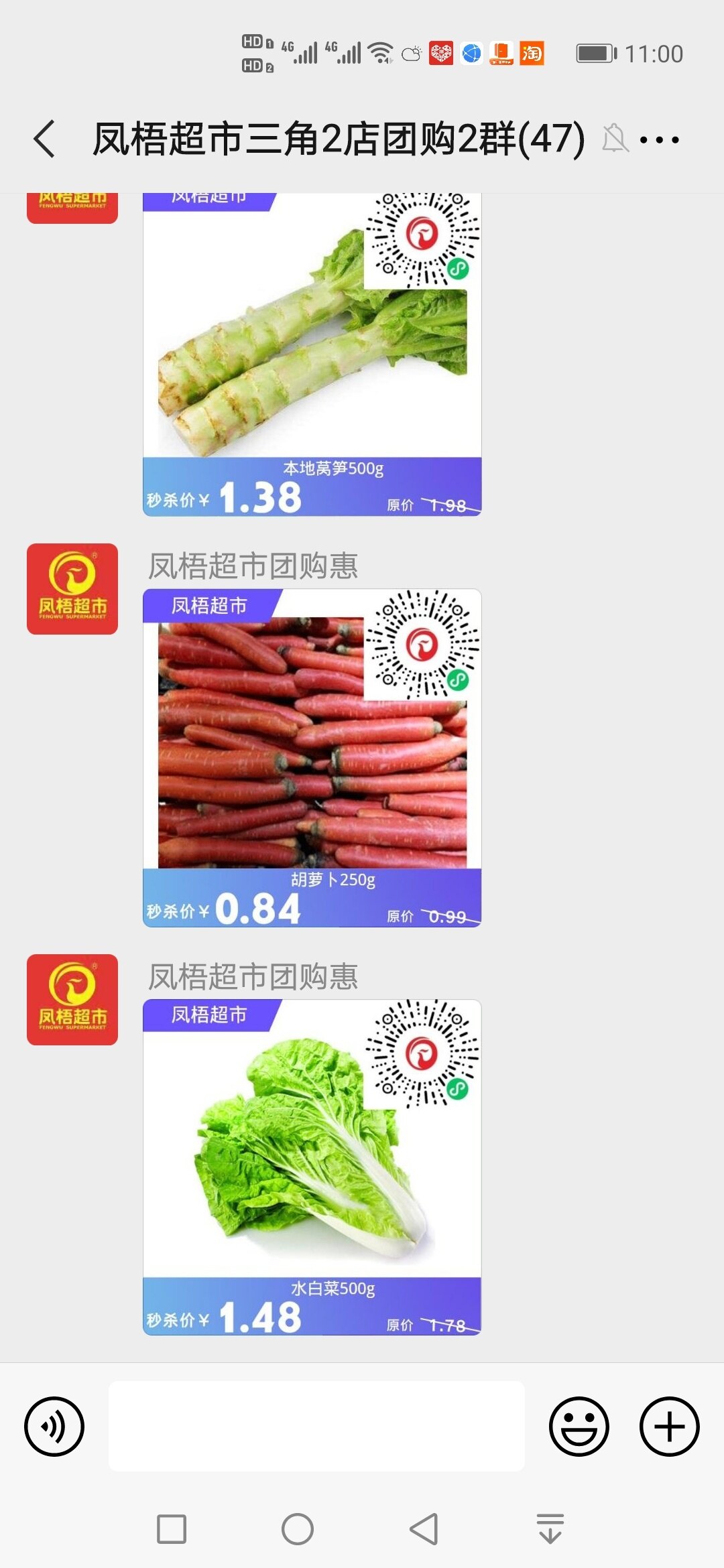Switch to voice message input
Viewport: 724px width, 1568px height.
click(x=54, y=1427)
